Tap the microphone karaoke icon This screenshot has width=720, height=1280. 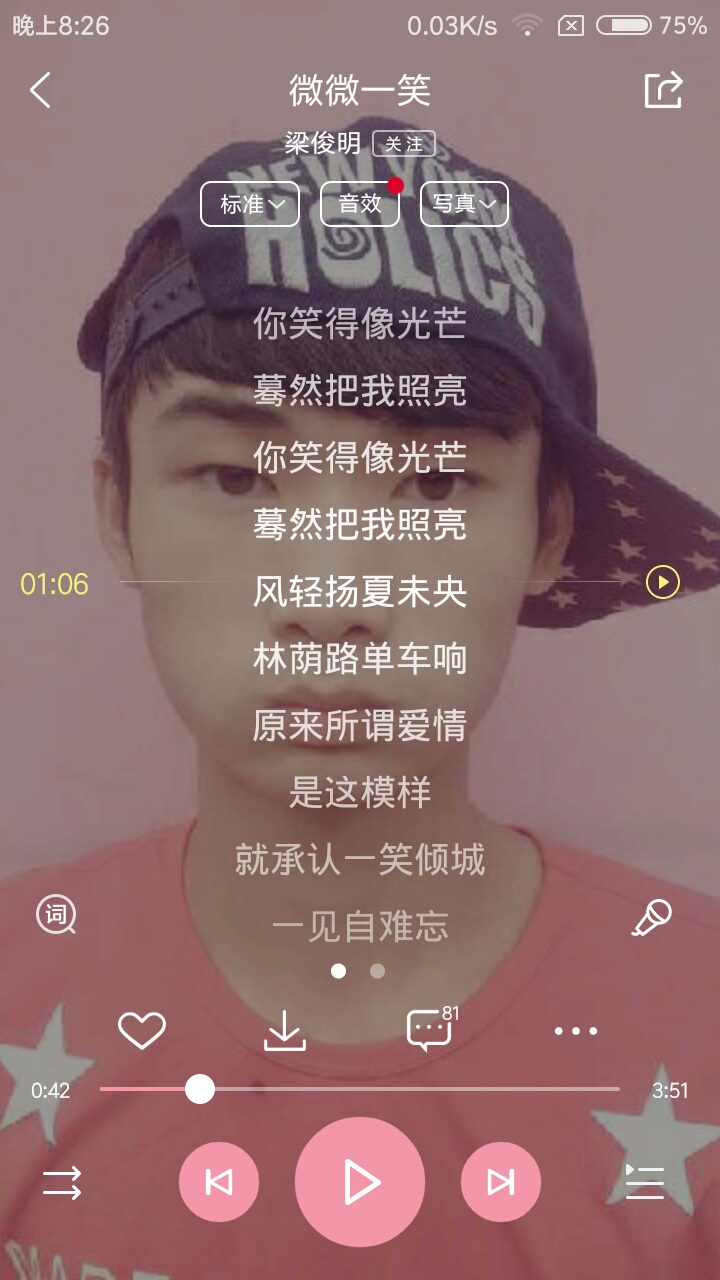pyautogui.click(x=652, y=917)
